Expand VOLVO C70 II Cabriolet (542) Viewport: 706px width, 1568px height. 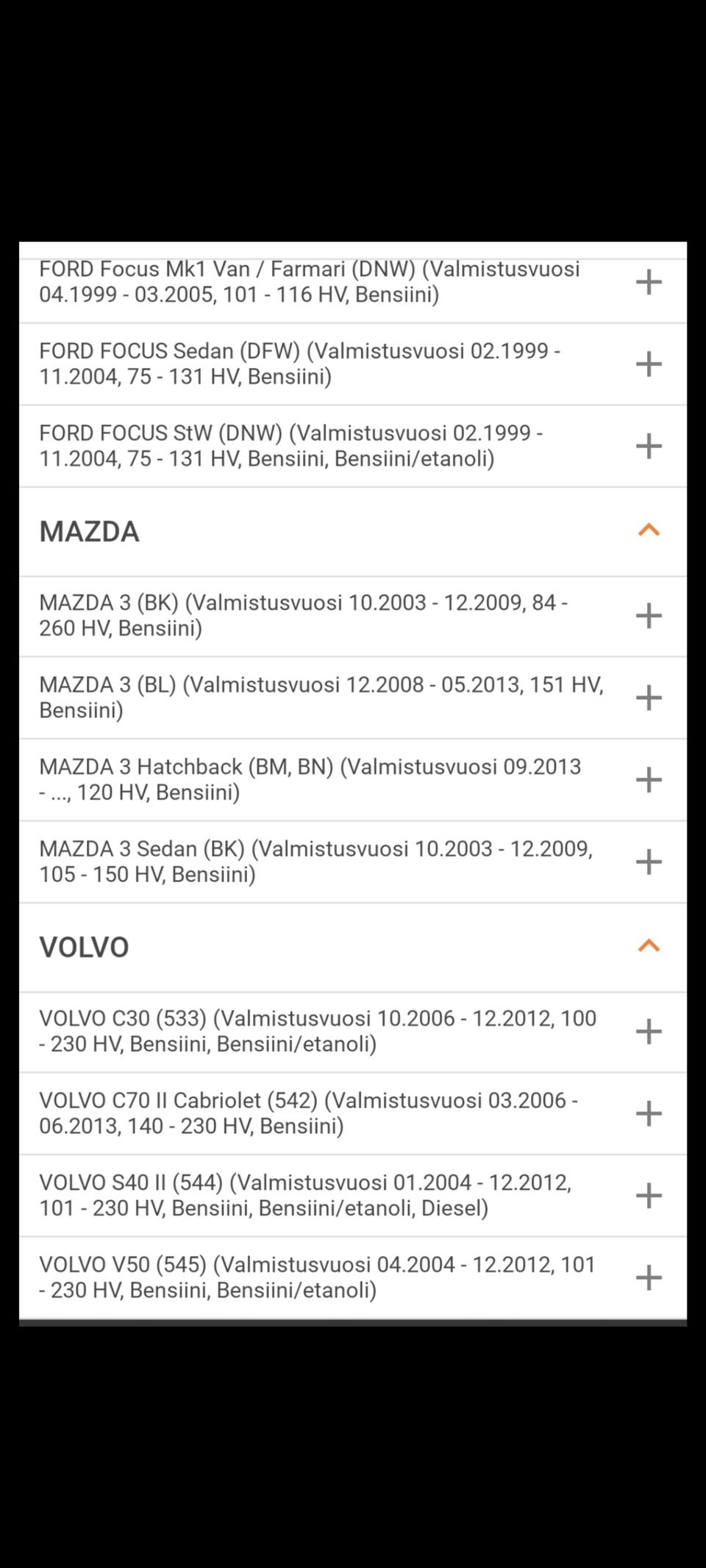pos(649,1113)
